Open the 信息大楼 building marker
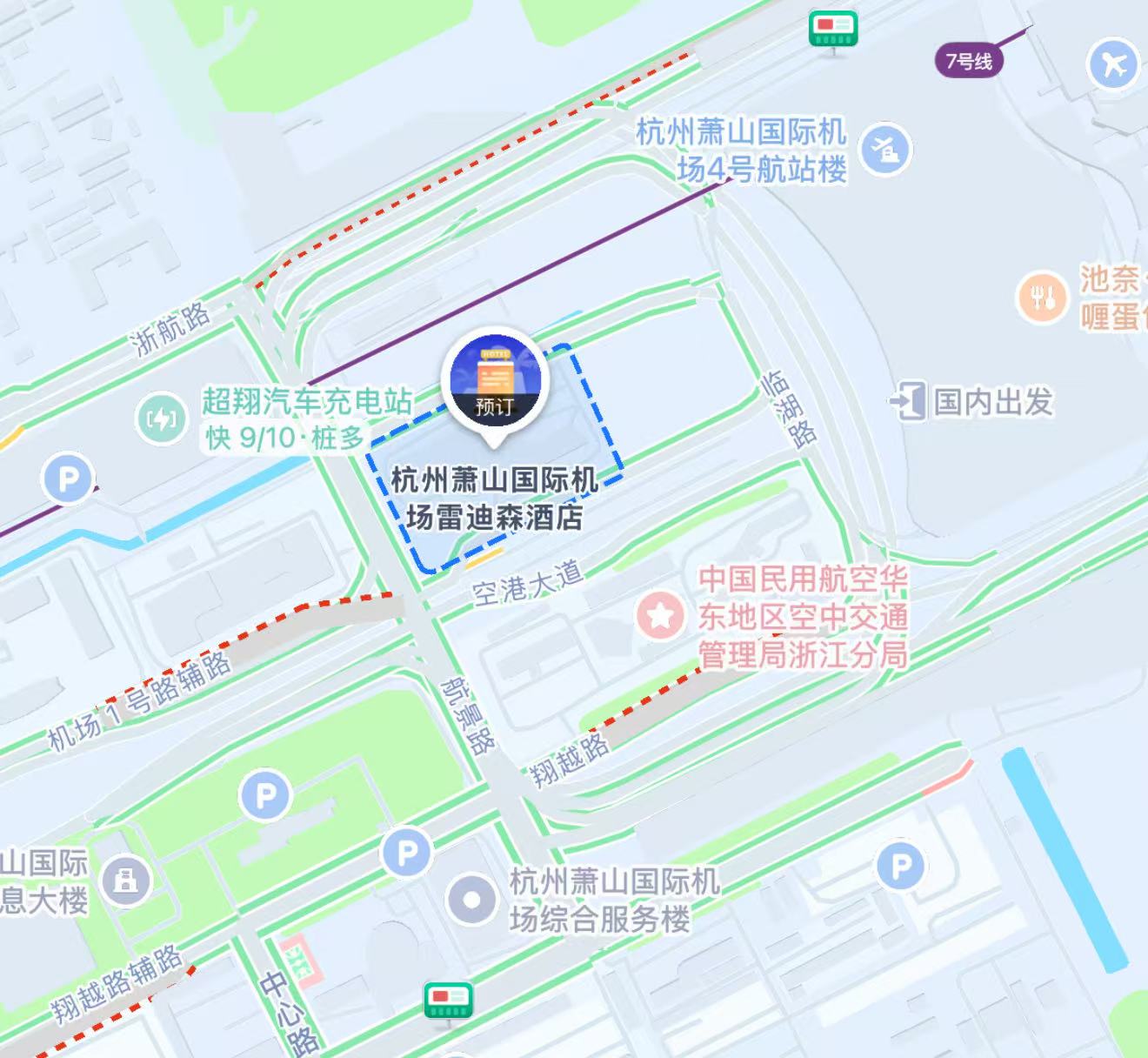Image resolution: width=1148 pixels, height=1058 pixels. [x=127, y=881]
